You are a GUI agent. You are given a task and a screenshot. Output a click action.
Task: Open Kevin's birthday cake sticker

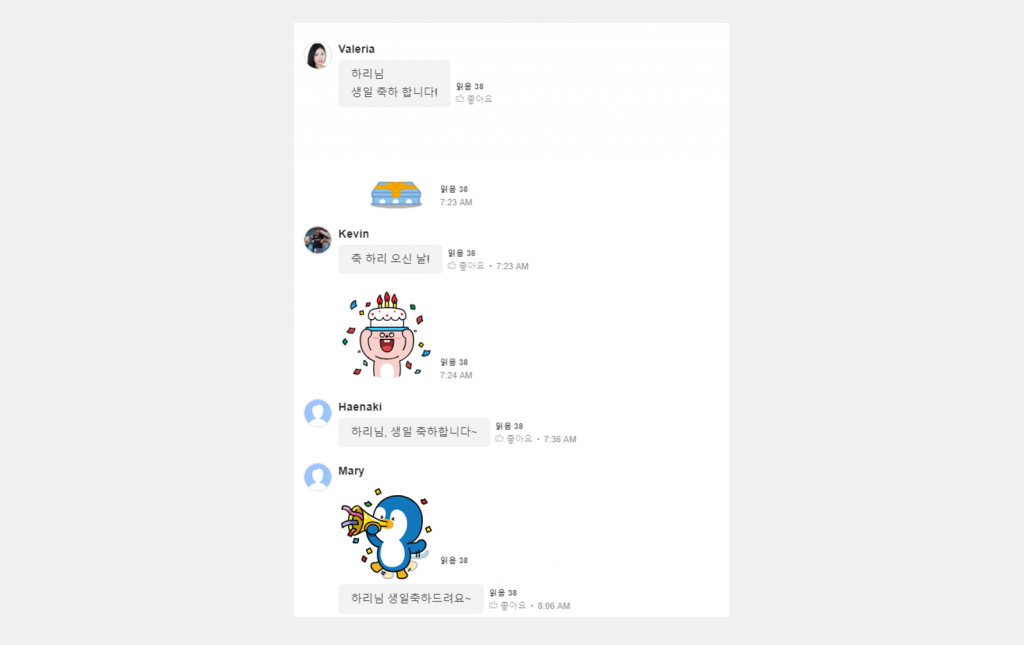click(387, 335)
